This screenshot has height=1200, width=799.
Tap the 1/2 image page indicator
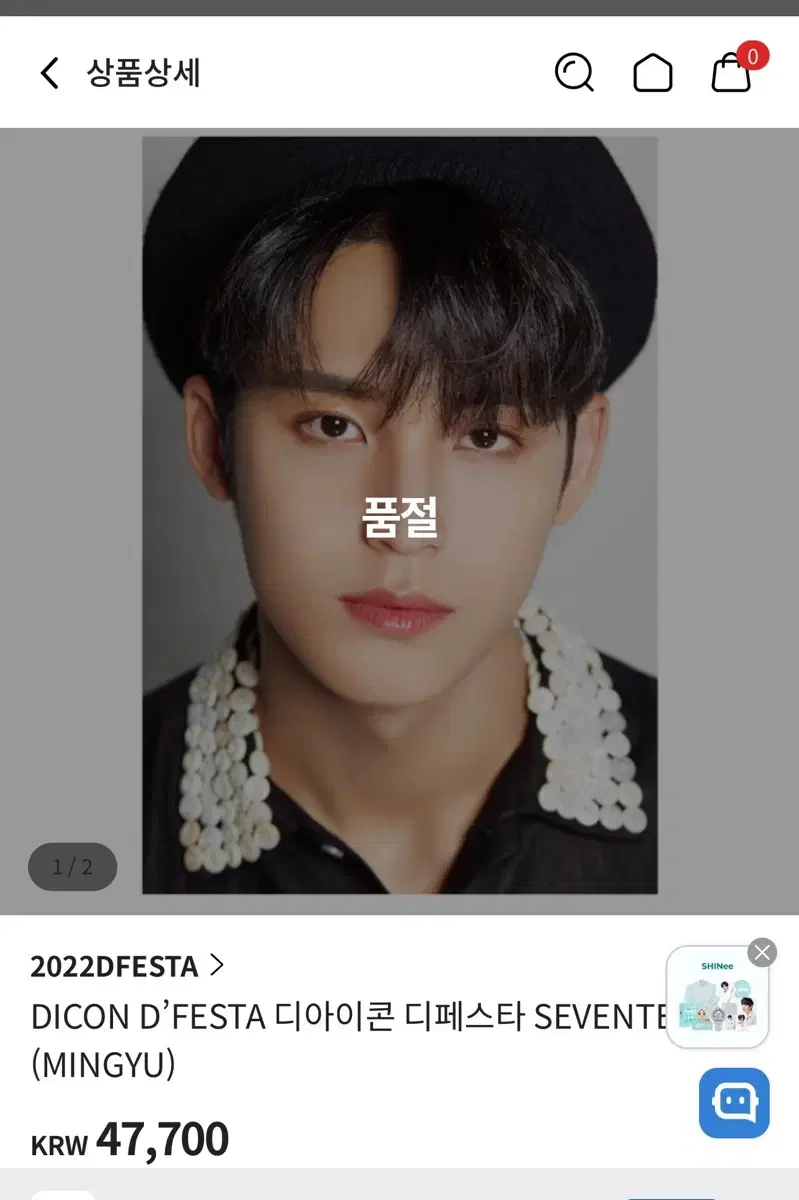(x=71, y=867)
